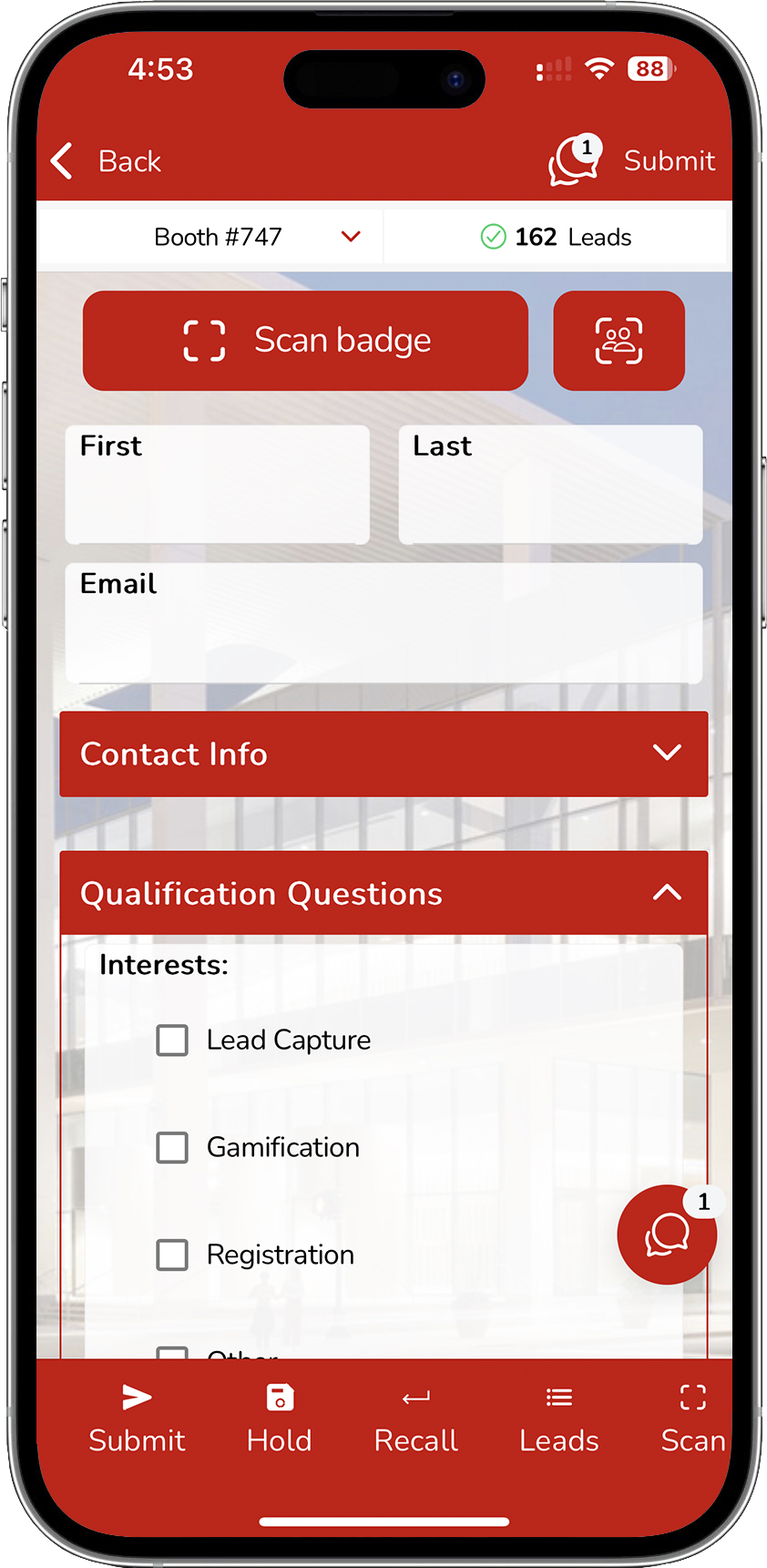Tap Submit in the bottom bar
Image resolution: width=767 pixels, height=1568 pixels.
point(137,1419)
